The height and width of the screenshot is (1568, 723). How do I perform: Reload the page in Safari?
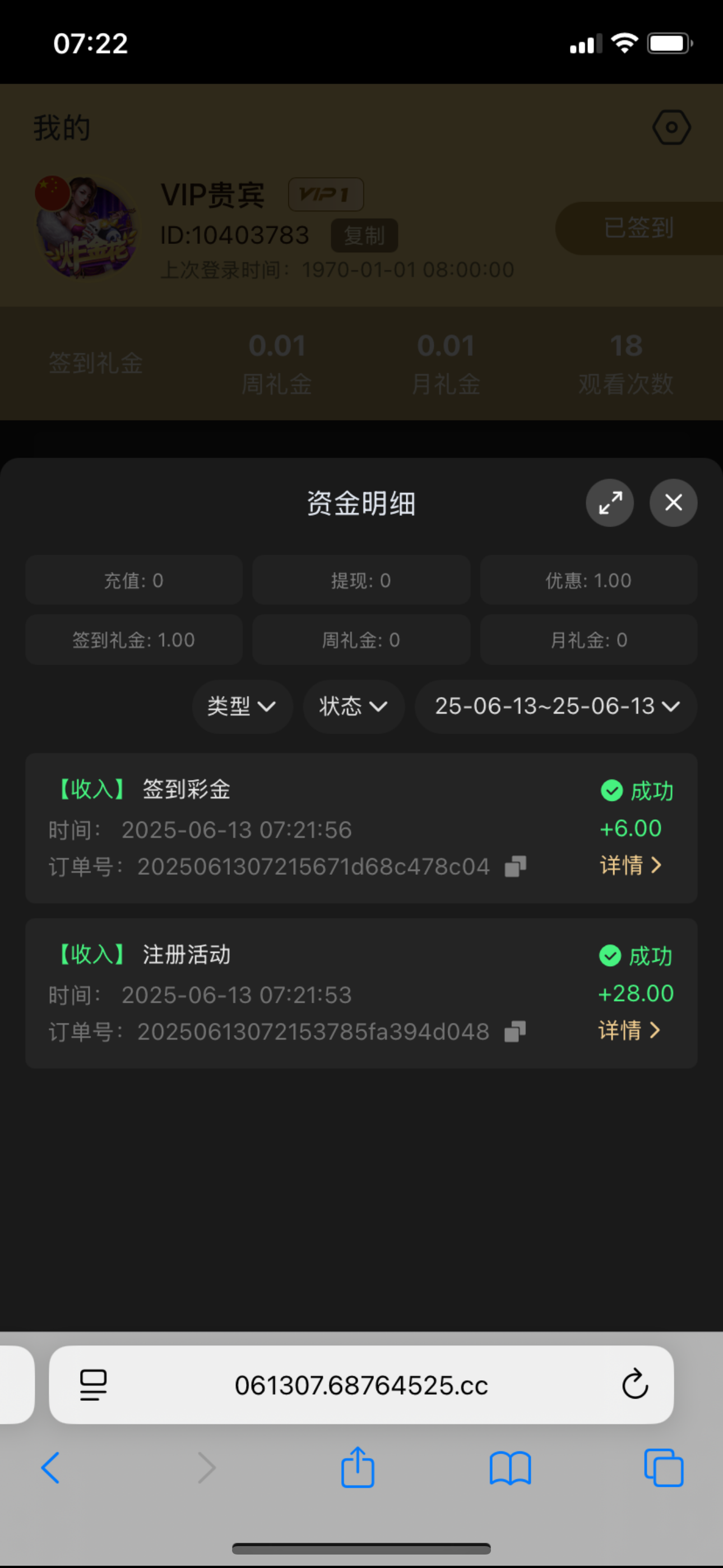tap(635, 1385)
